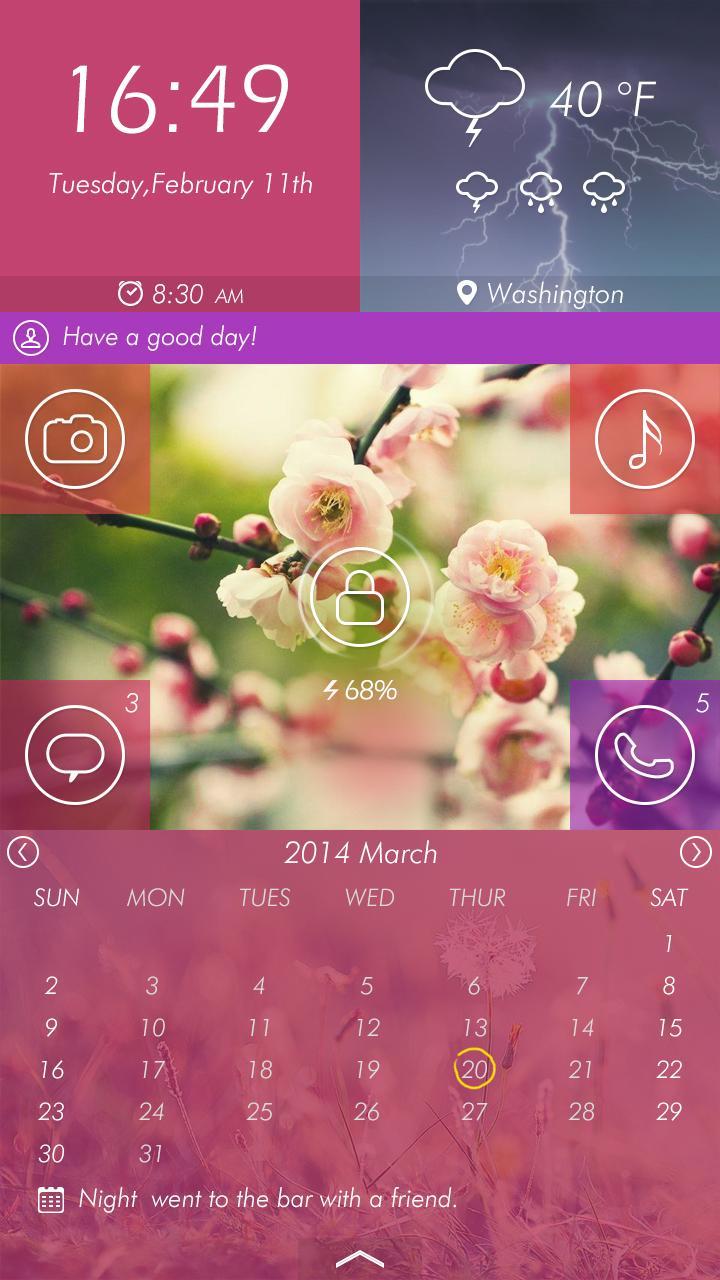The height and width of the screenshot is (1280, 720).
Task: Select March 31 on the calendar
Action: coord(151,1154)
